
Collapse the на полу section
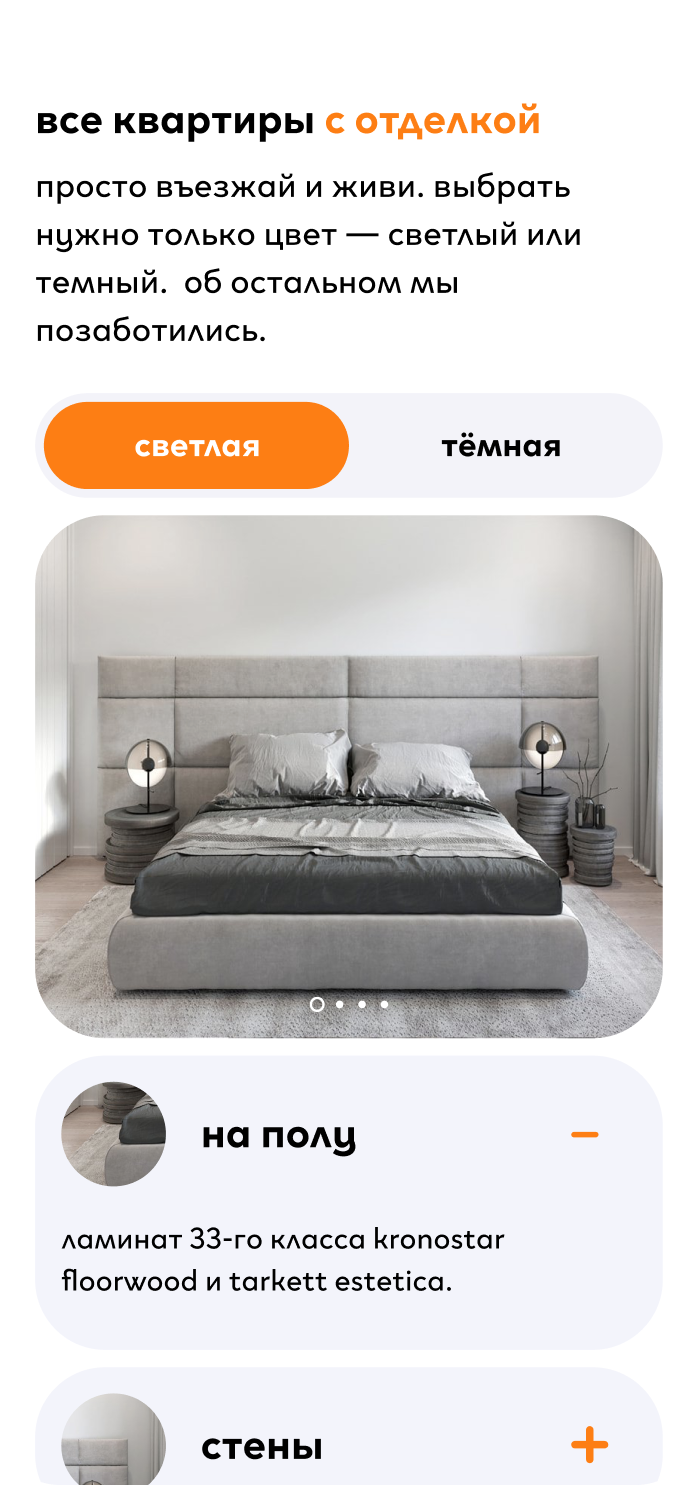584,1135
